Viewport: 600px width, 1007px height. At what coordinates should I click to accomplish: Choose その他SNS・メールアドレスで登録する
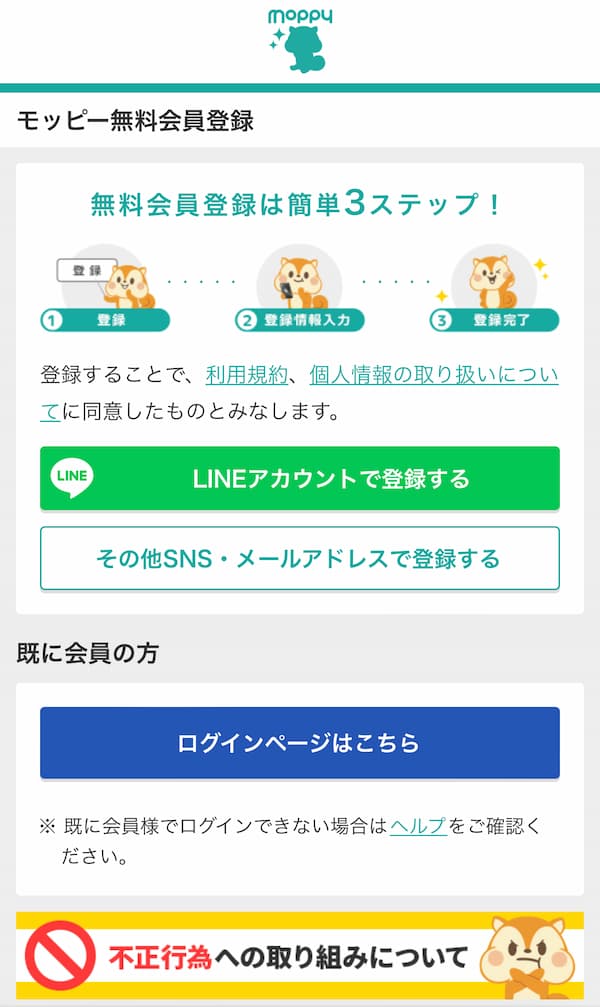pos(299,558)
